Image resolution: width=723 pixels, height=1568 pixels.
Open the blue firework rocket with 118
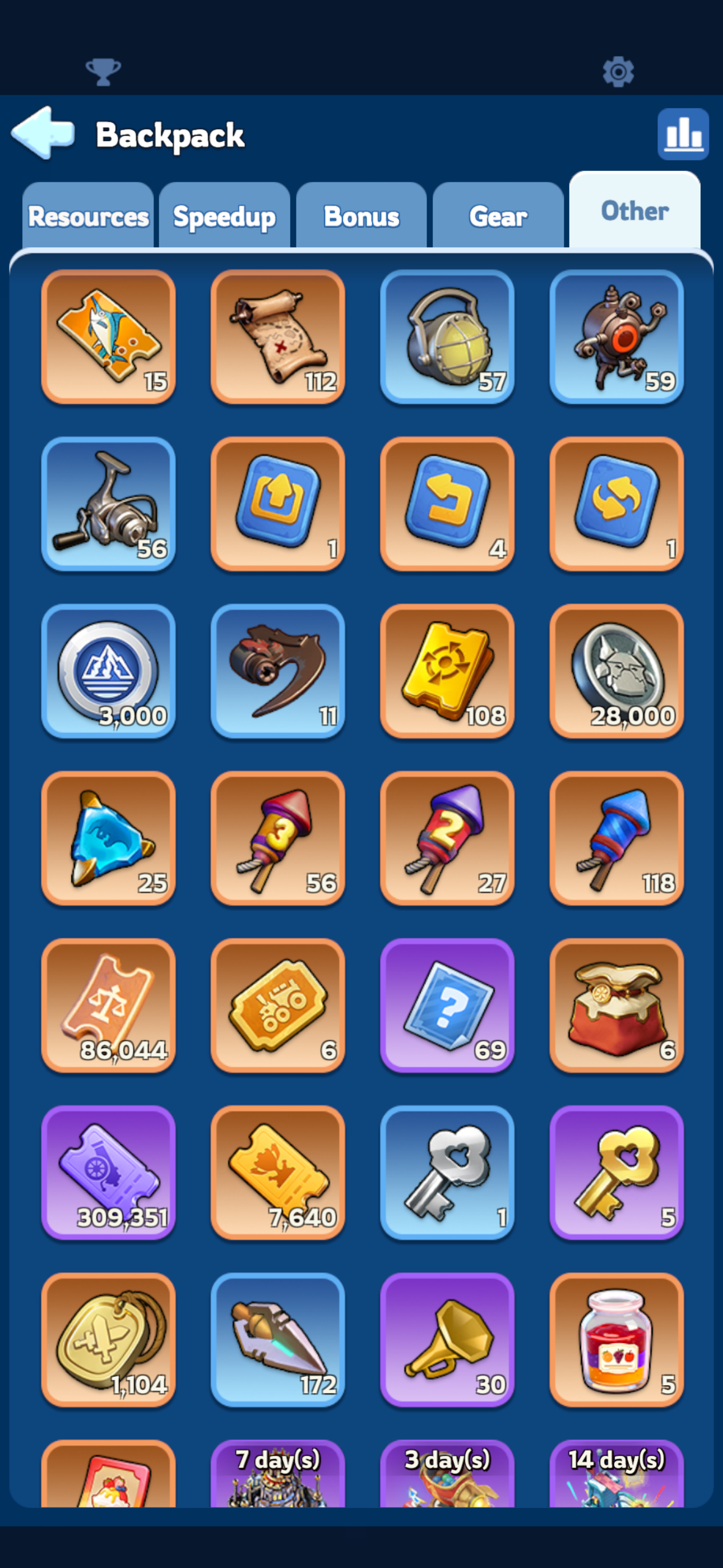tap(617, 838)
